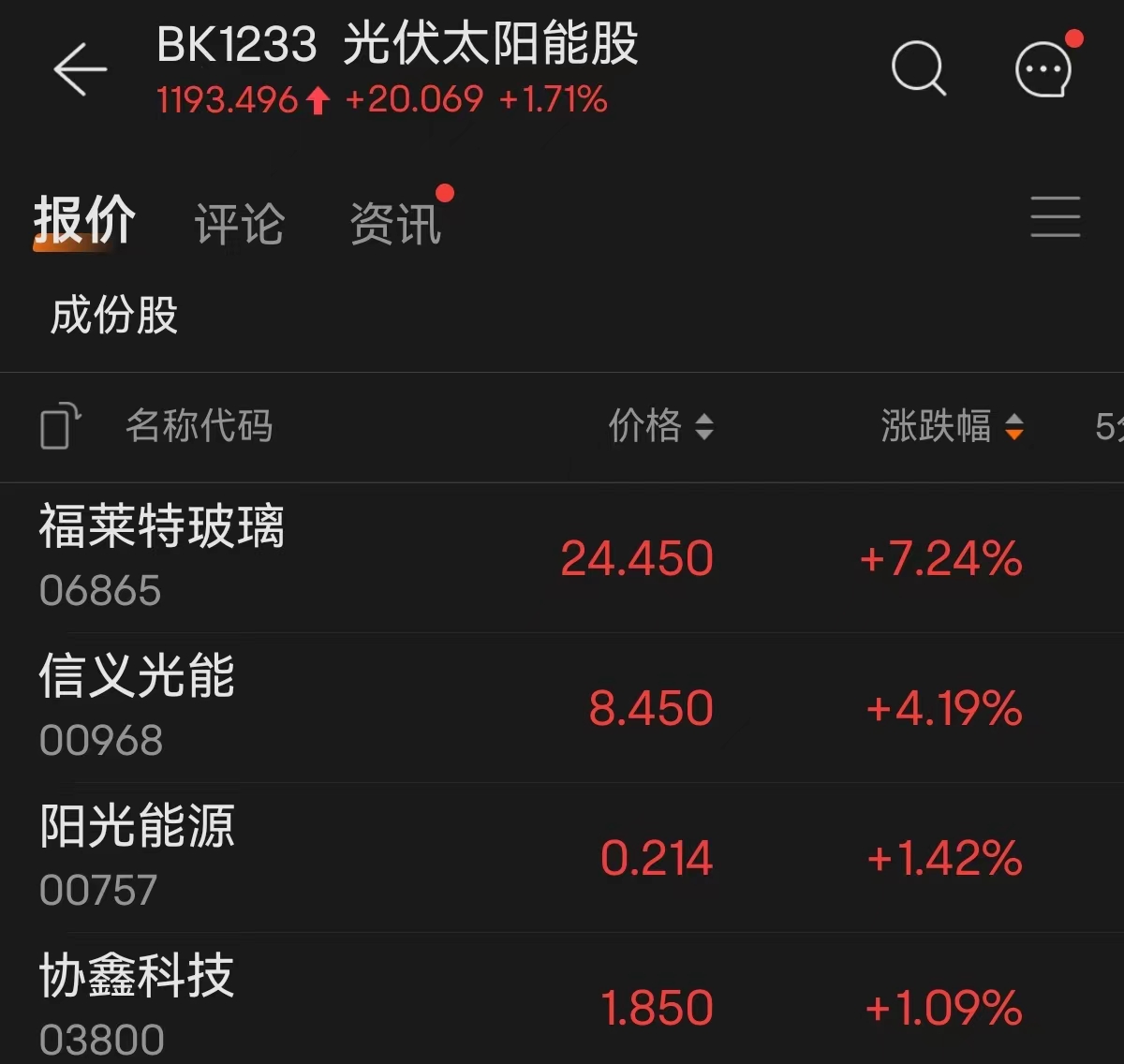This screenshot has width=1124, height=1064.
Task: Select the 报价 tab
Action: [x=84, y=222]
